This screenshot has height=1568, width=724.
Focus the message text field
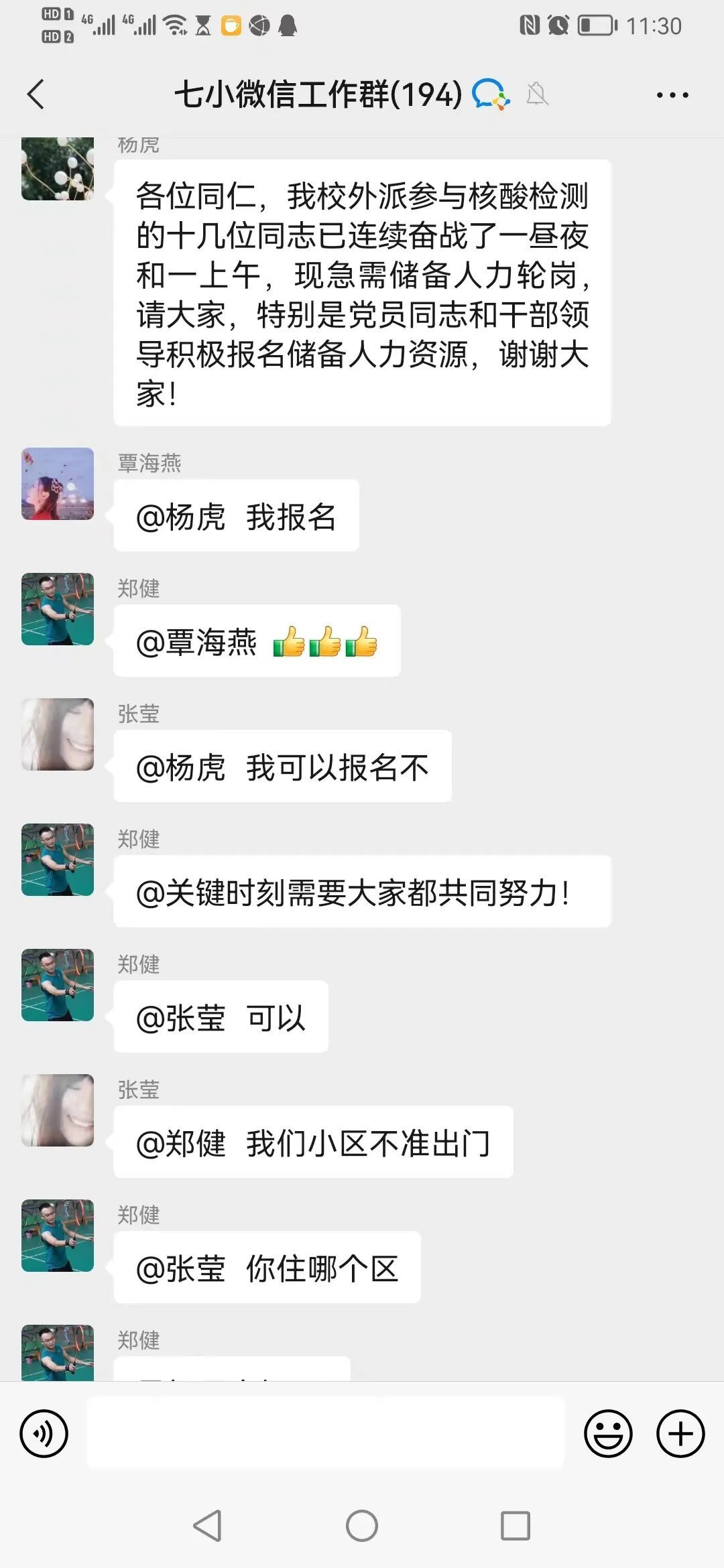pos(326,1433)
